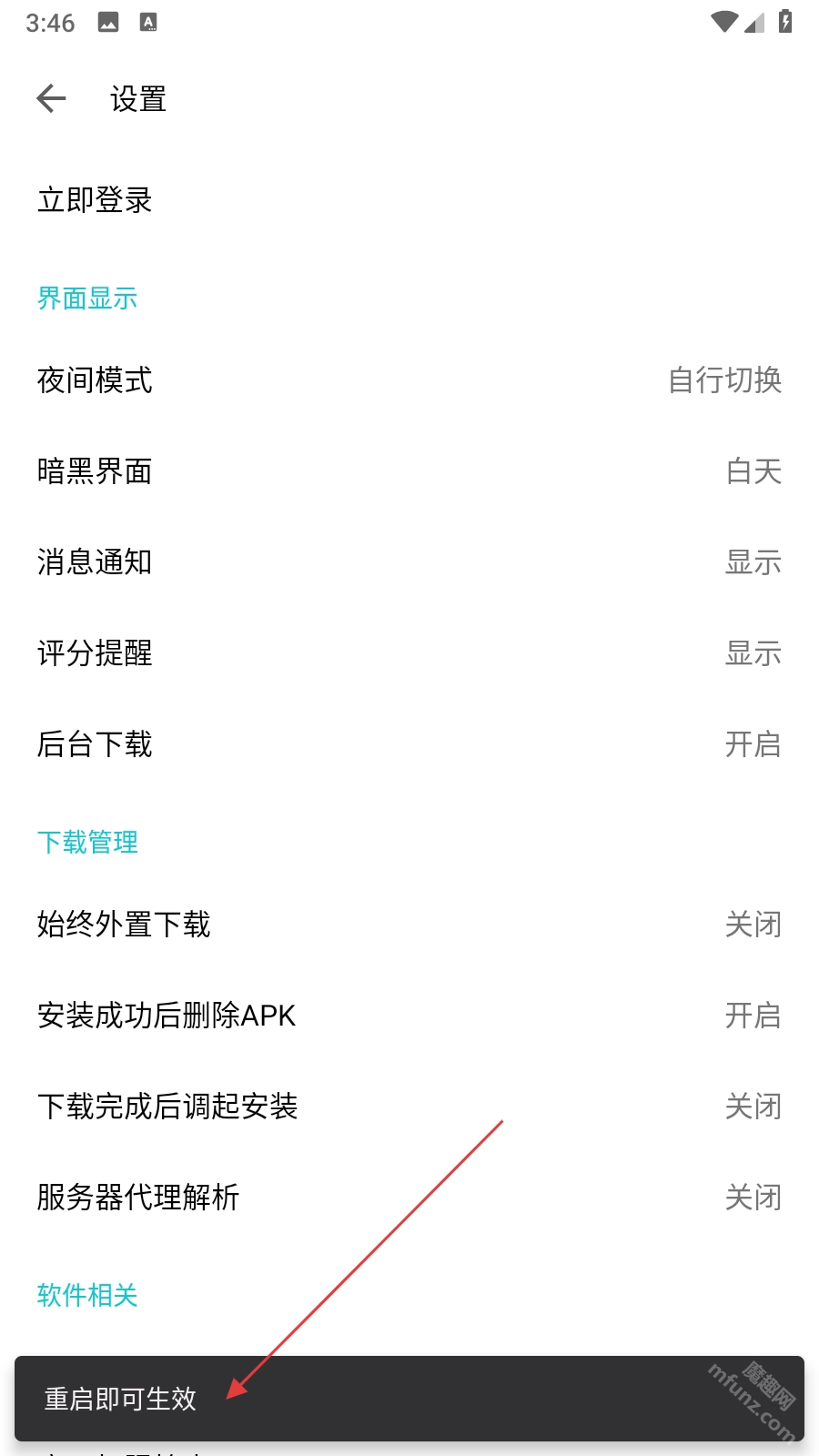Select the 评分提醒 option
Image resolution: width=819 pixels, height=1456 pixels.
click(409, 653)
